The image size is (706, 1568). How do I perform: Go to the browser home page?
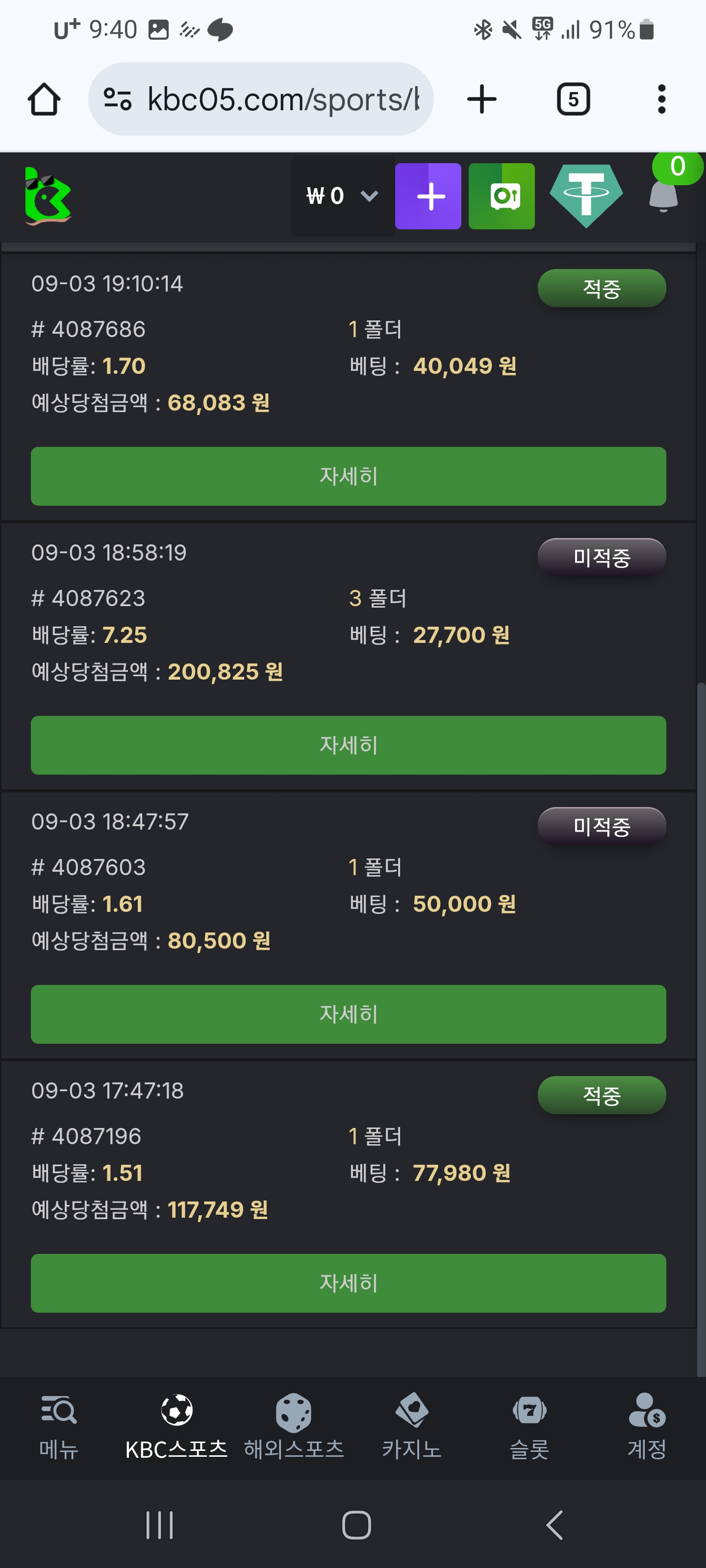point(44,99)
